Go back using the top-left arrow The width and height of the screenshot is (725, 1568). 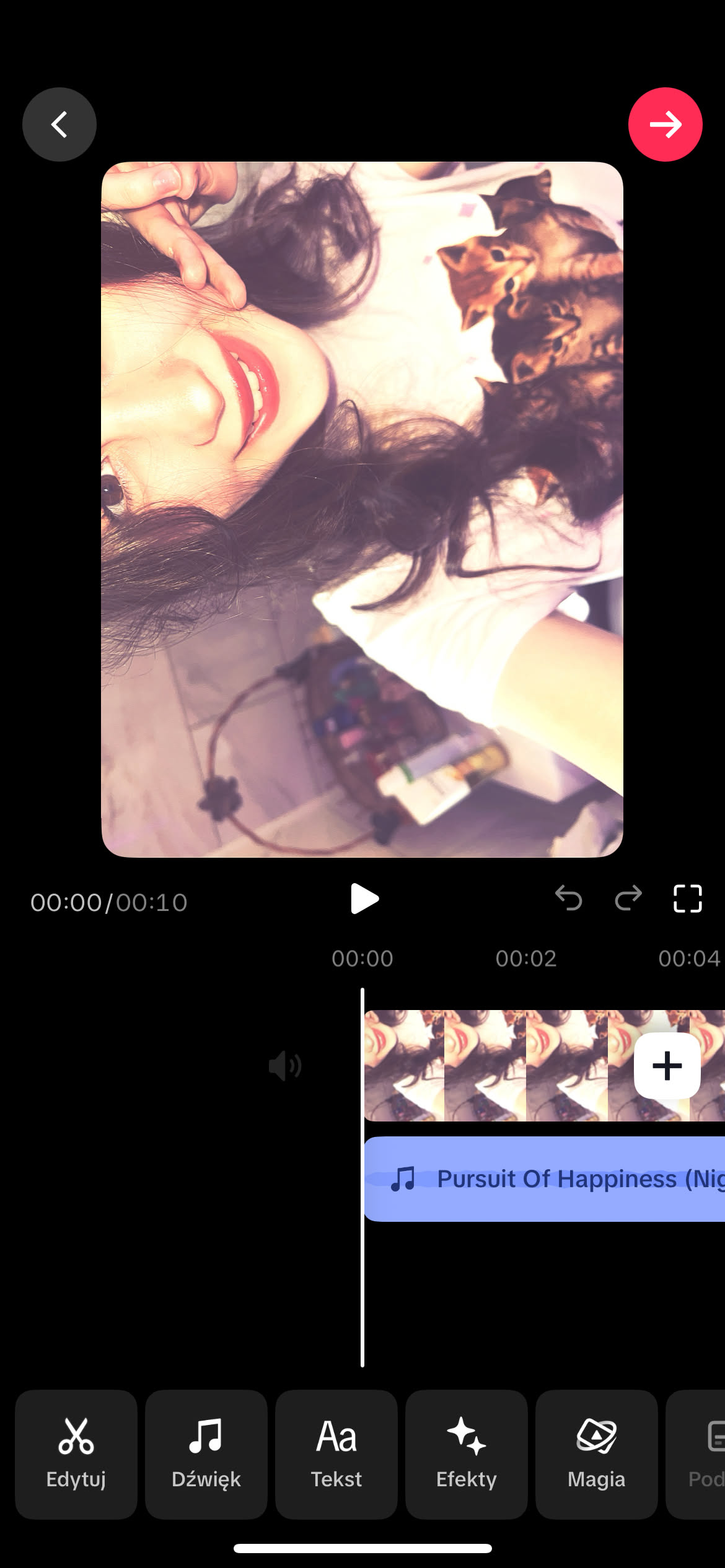[x=59, y=124]
